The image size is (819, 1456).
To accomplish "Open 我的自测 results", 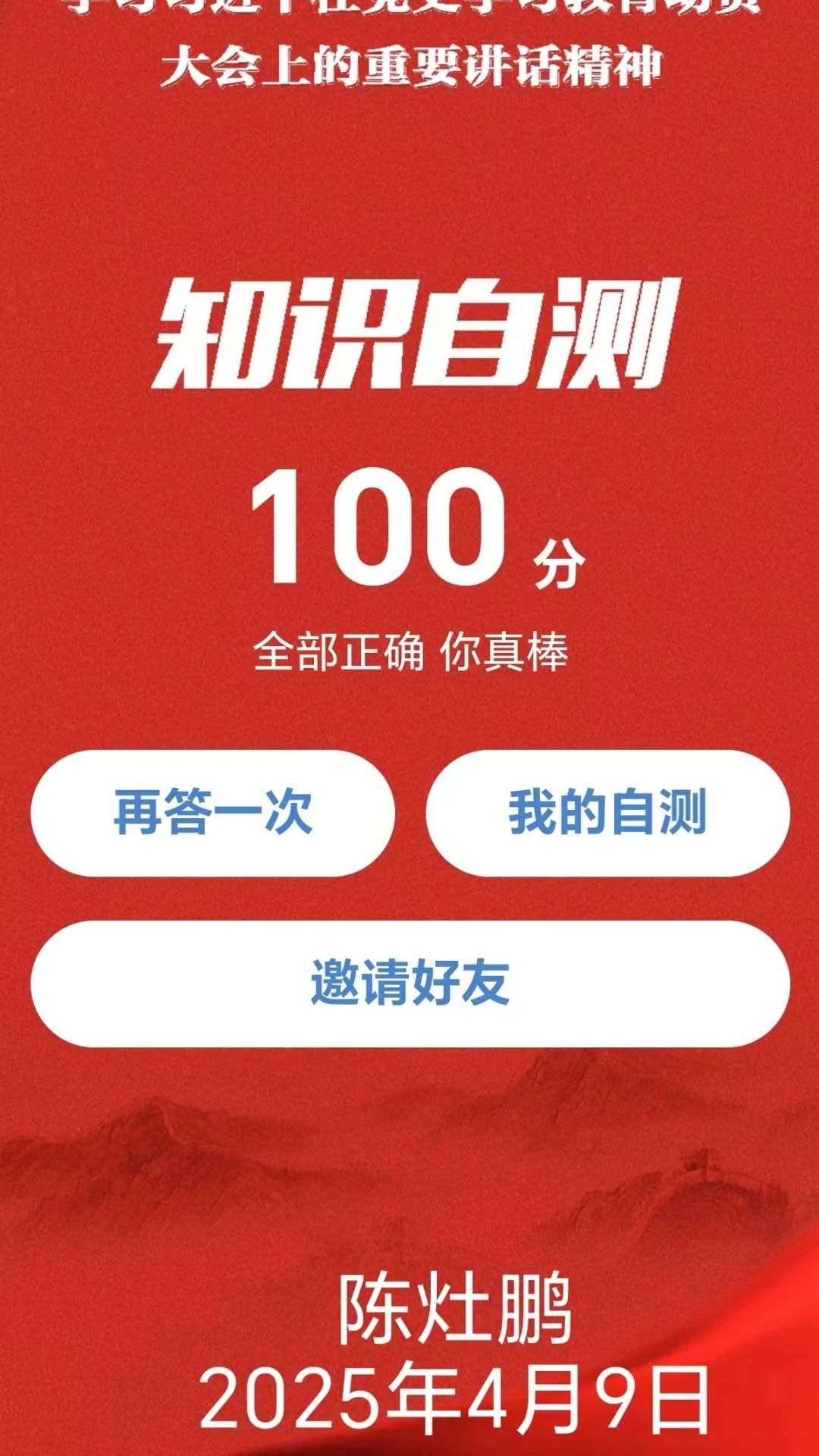I will 607,813.
